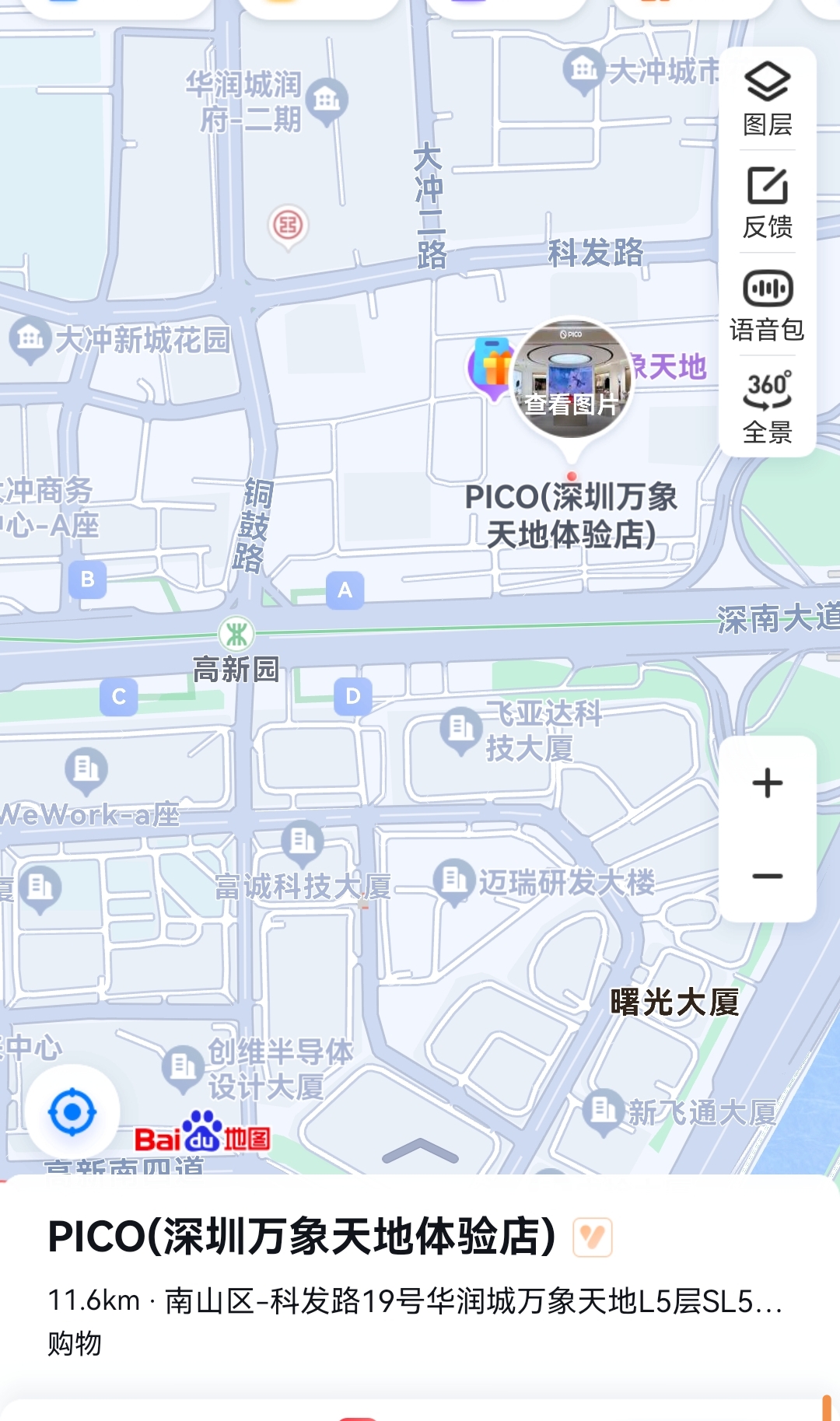Open the 图层 map layers panel

(767, 99)
